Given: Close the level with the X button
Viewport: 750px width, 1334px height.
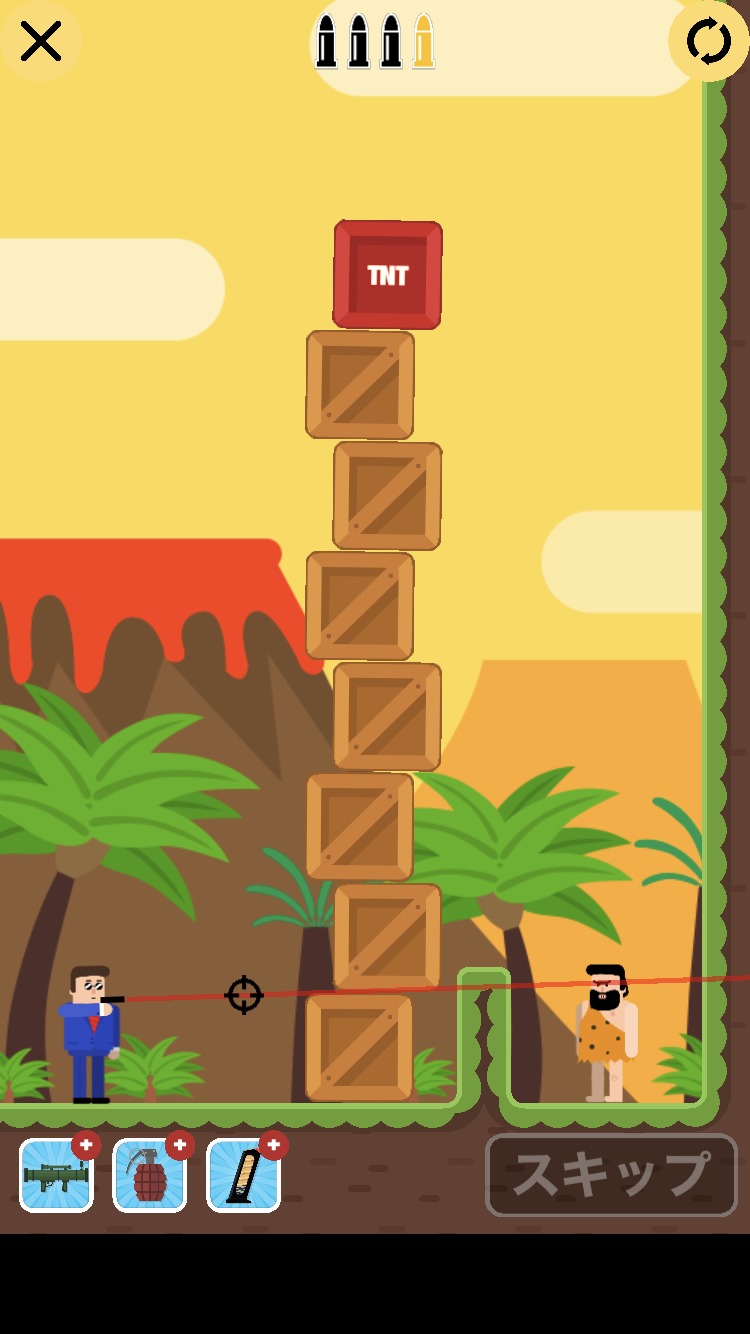Looking at the screenshot, I should 41,41.
